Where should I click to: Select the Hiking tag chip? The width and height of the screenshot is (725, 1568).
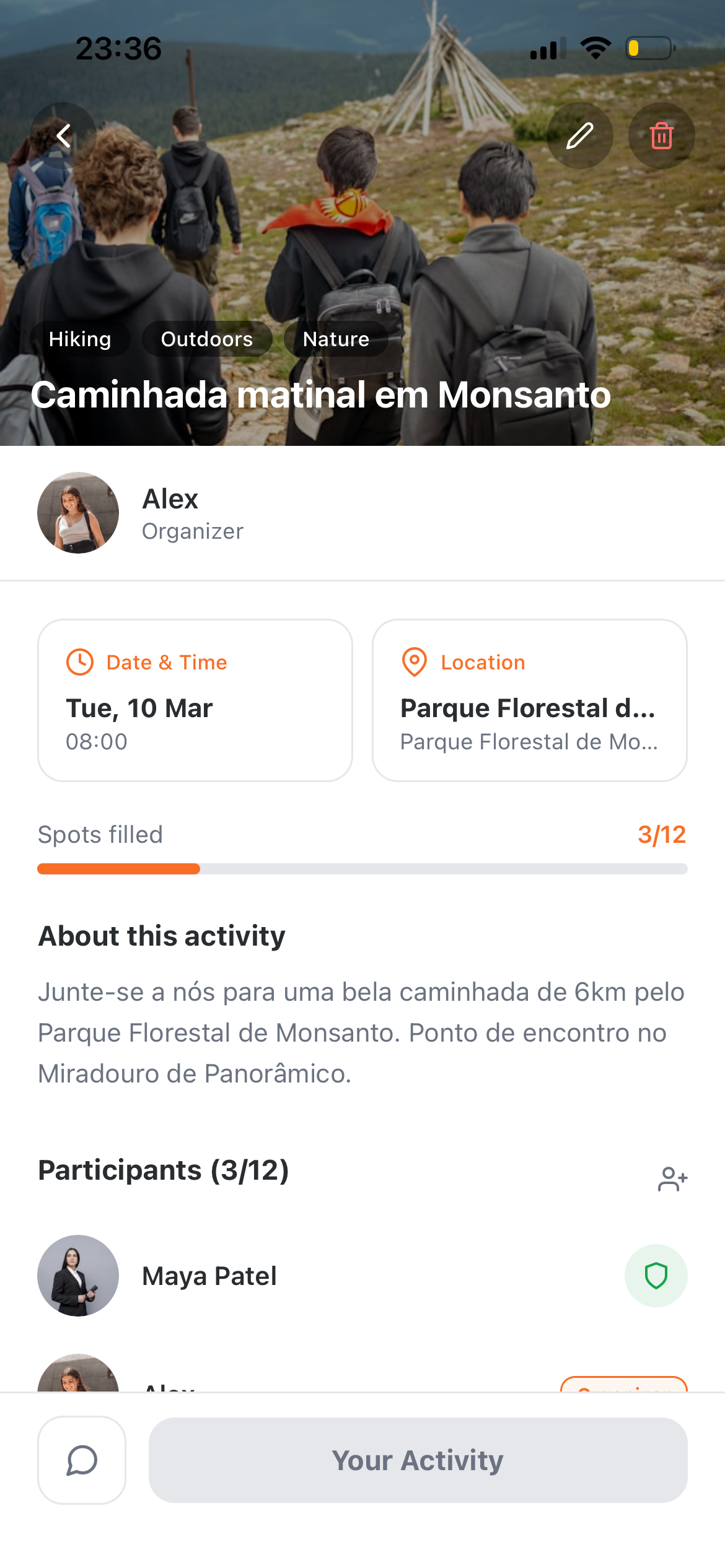pyautogui.click(x=80, y=339)
